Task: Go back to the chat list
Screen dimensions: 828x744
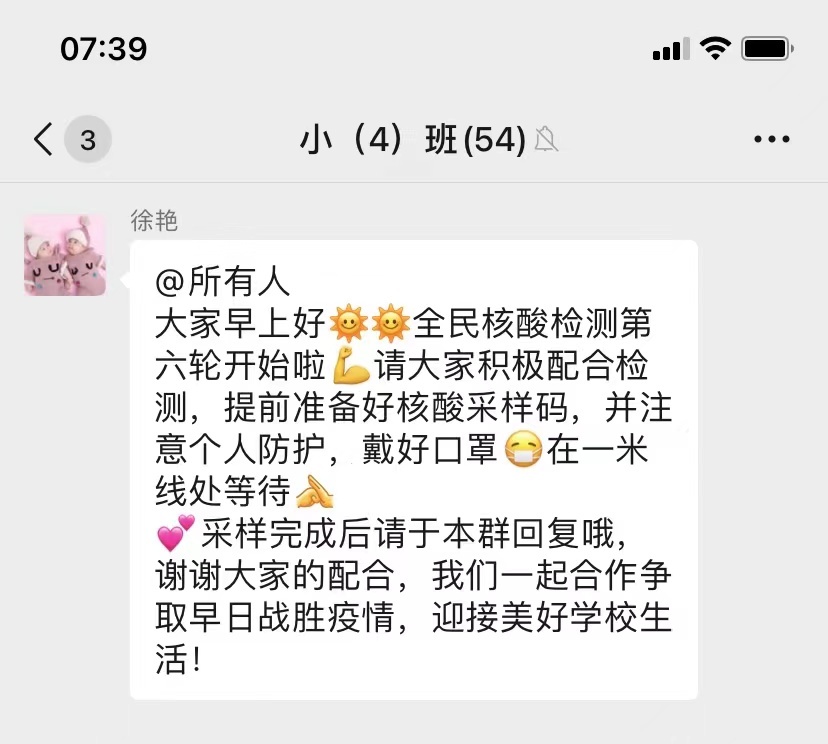Action: (44, 140)
